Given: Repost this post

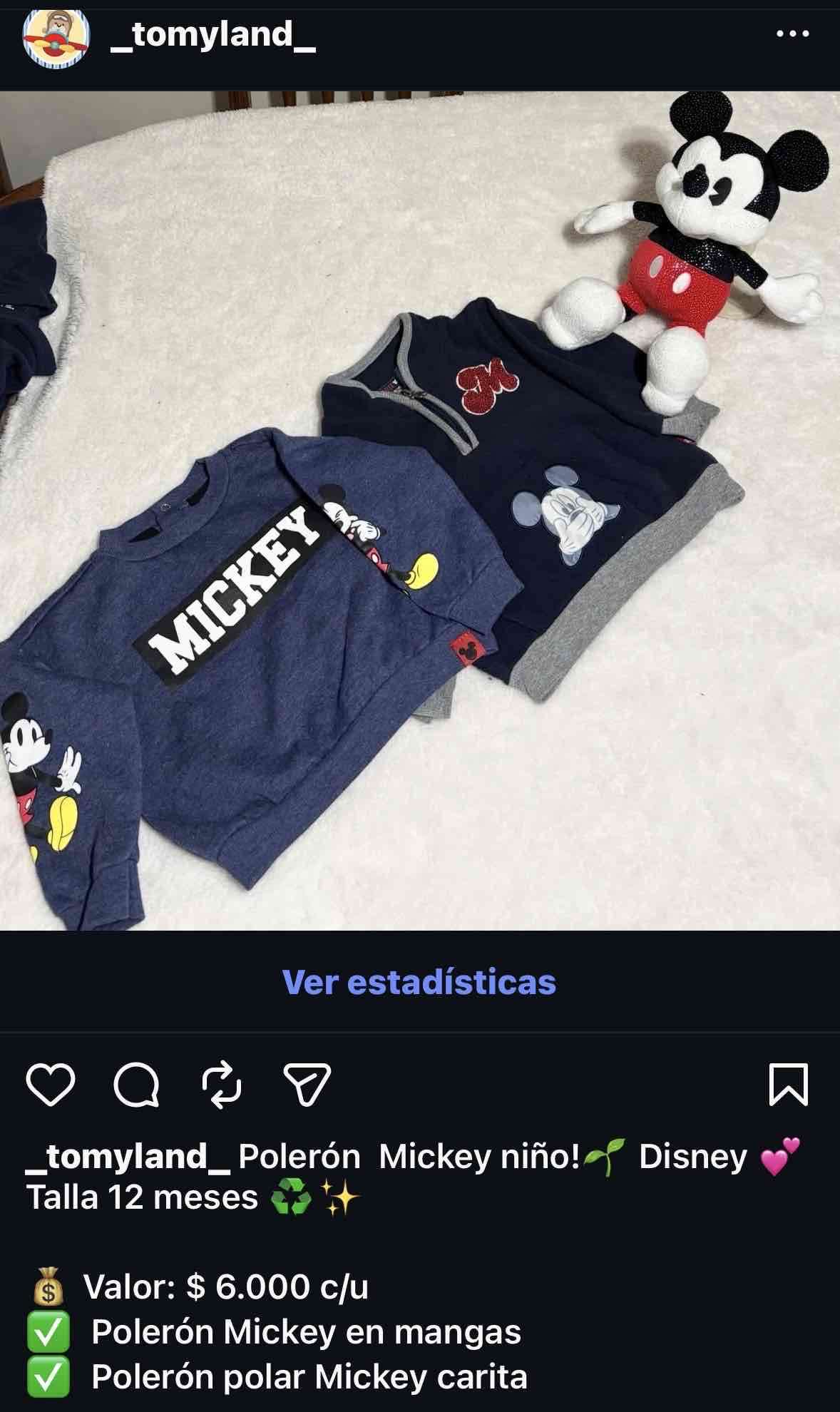Looking at the screenshot, I should pyautogui.click(x=222, y=1085).
